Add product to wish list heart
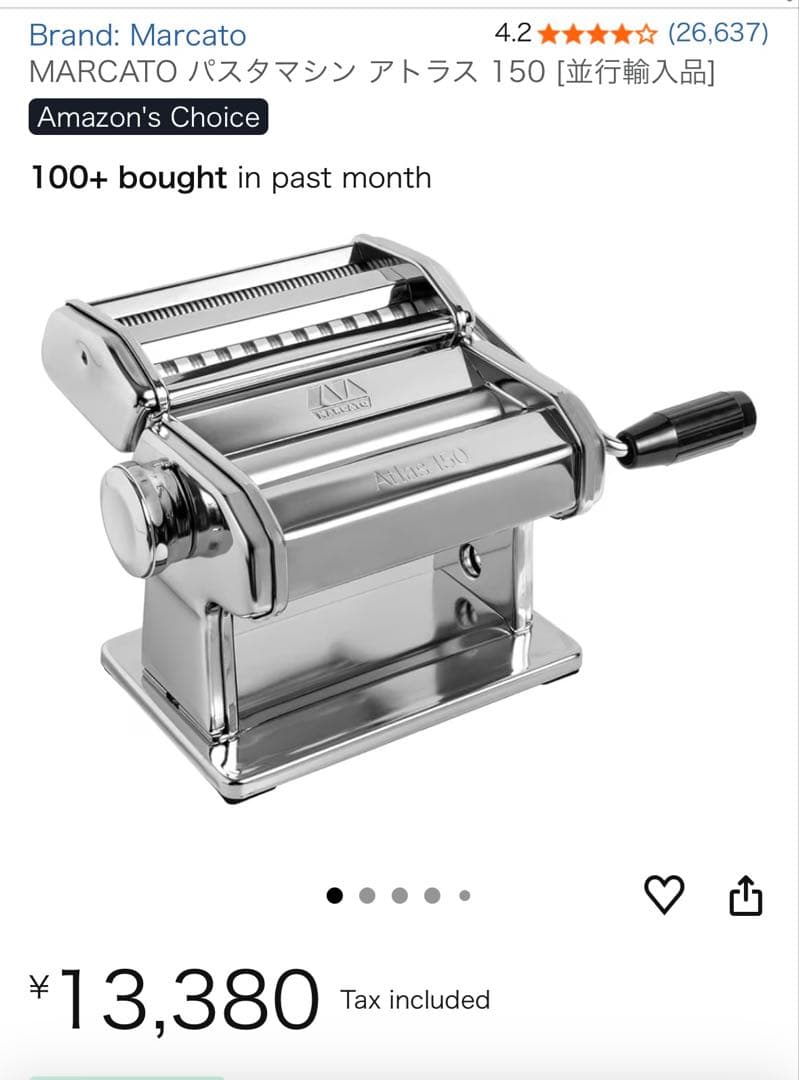This screenshot has width=799, height=1080. pos(664,894)
